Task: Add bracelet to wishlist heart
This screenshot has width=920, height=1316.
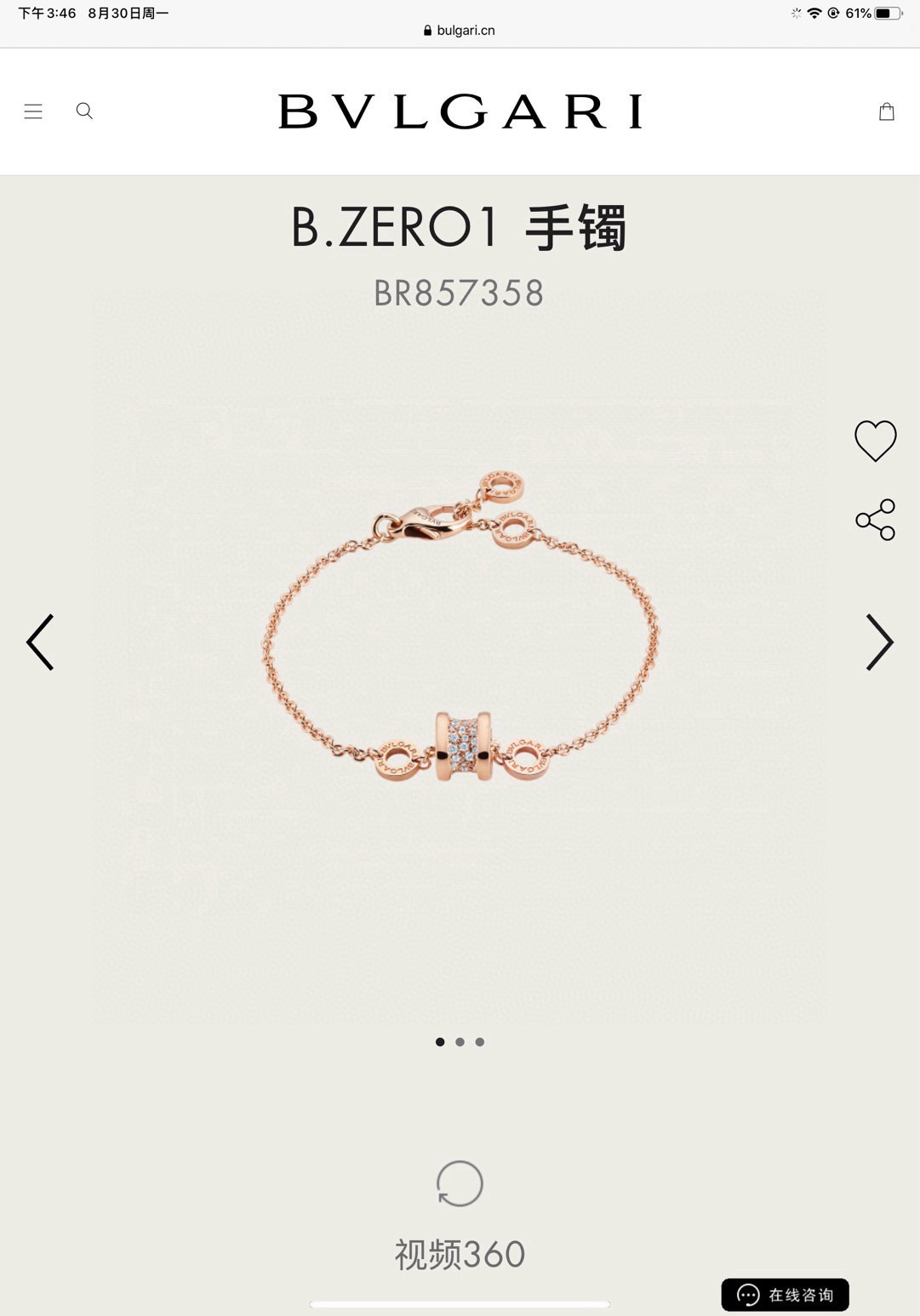Action: click(x=876, y=441)
